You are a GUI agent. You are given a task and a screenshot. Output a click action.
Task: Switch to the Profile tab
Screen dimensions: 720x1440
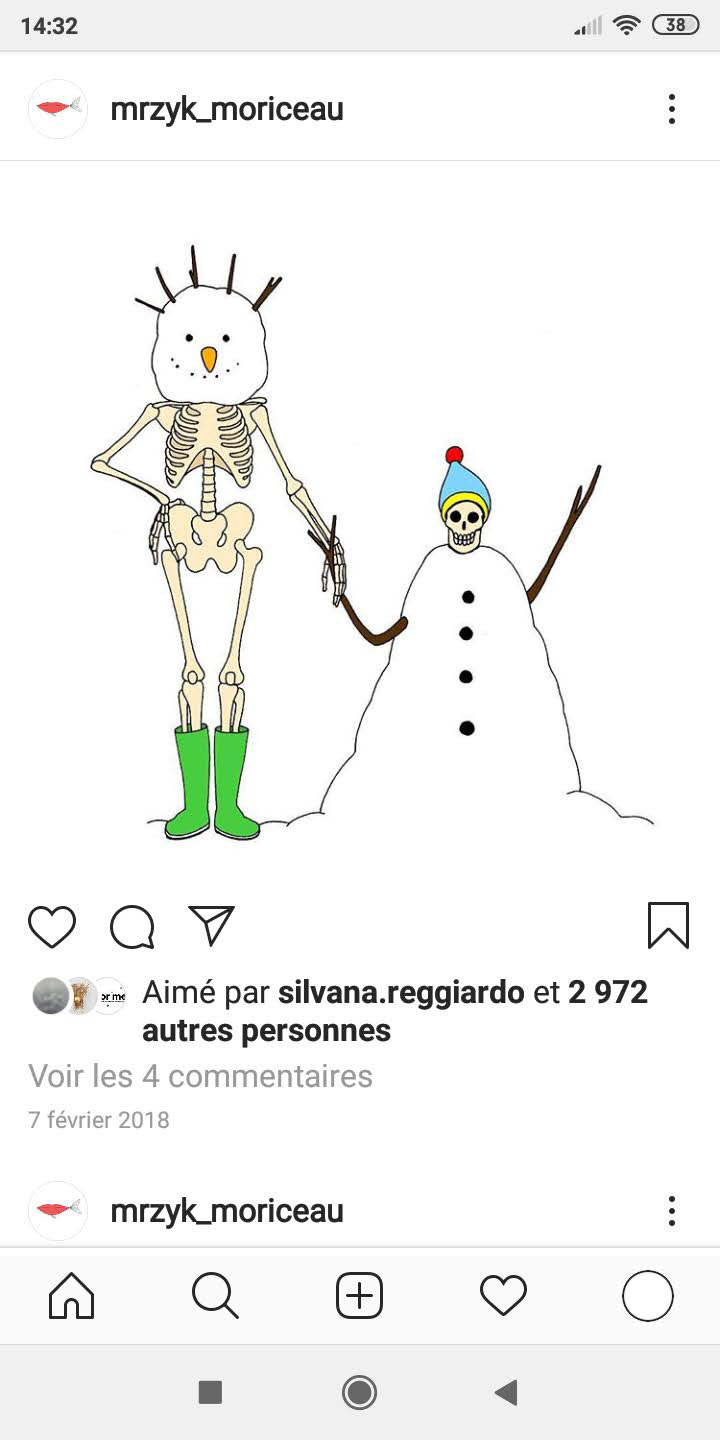(647, 1297)
